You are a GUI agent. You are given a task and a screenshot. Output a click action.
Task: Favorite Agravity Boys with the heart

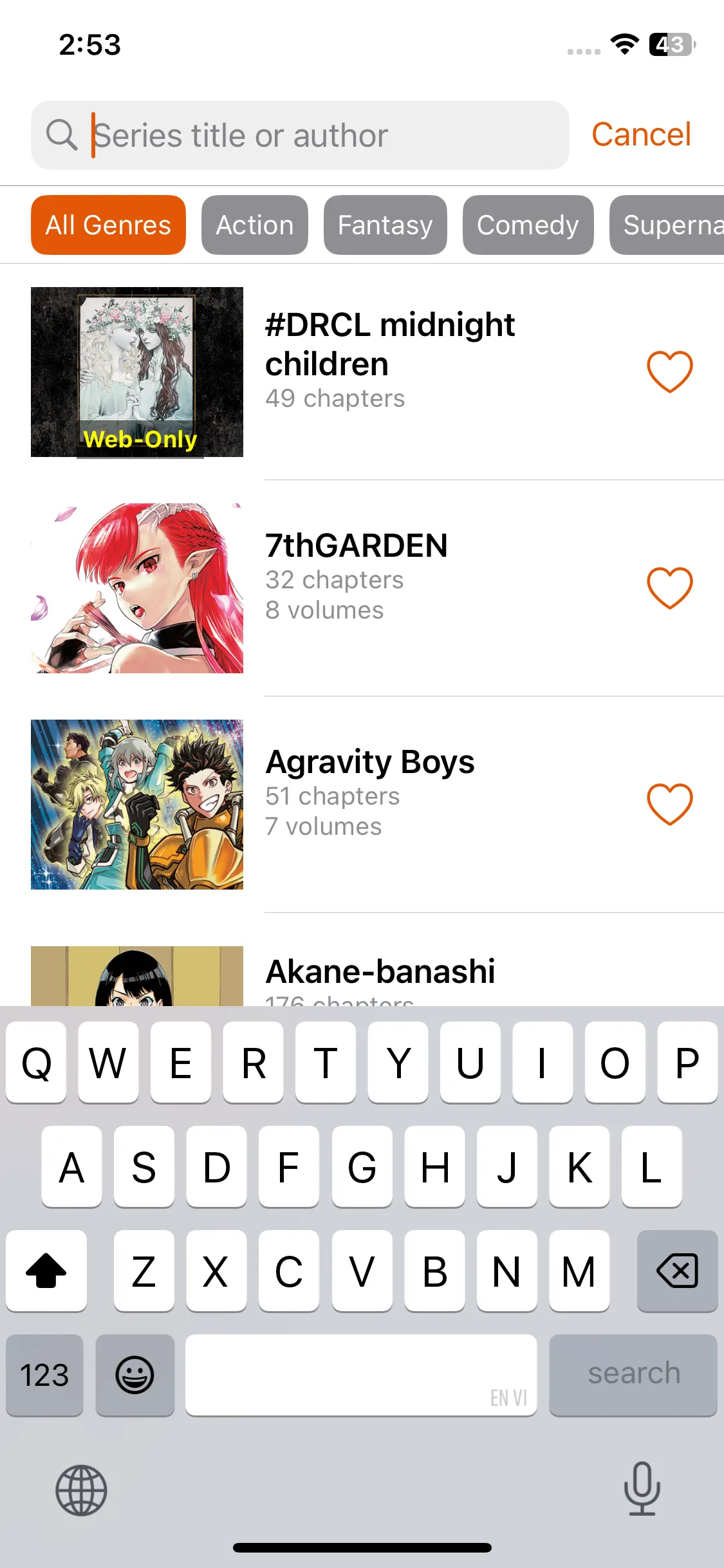pos(669,804)
